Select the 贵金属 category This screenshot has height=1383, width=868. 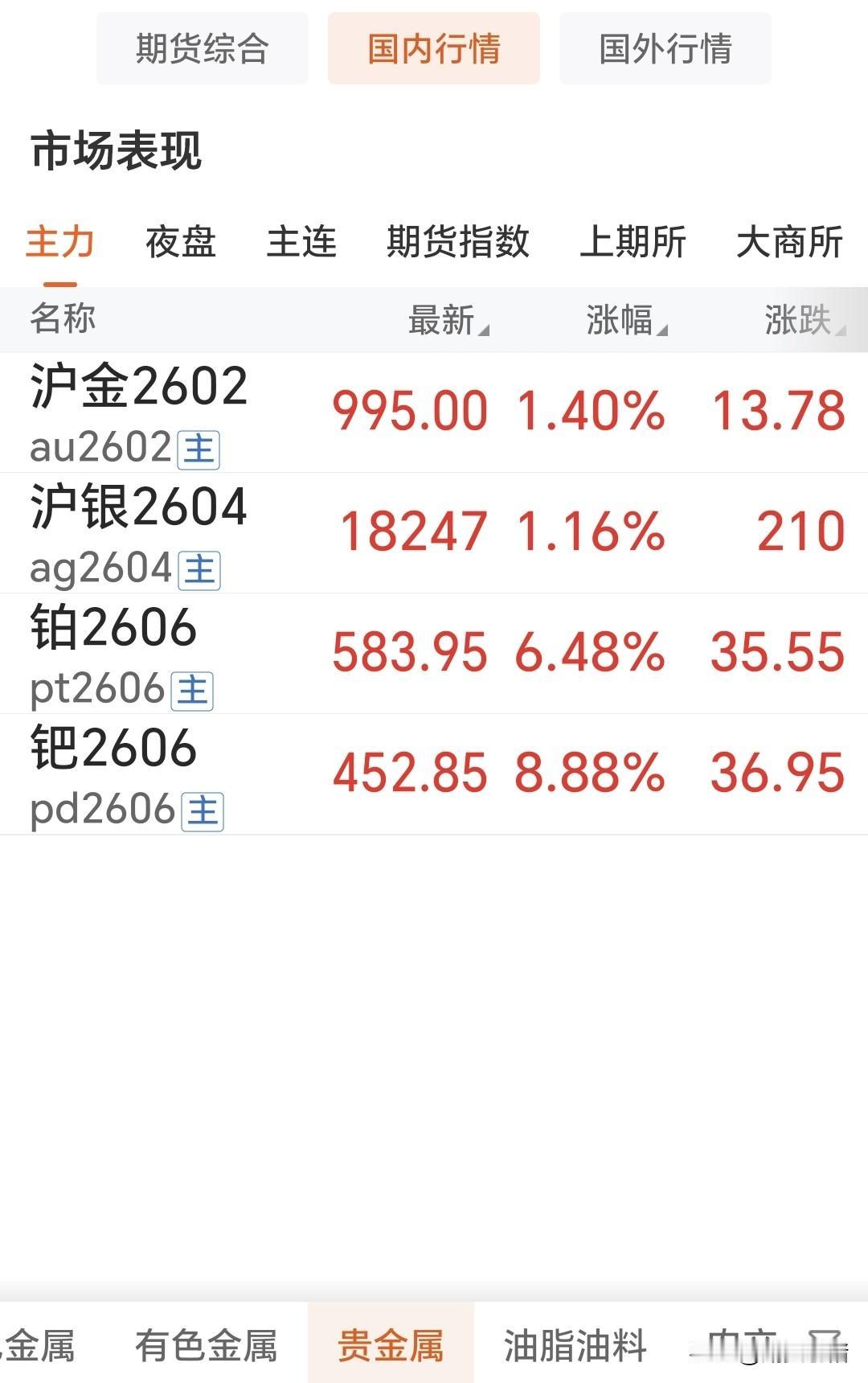coord(391,1346)
